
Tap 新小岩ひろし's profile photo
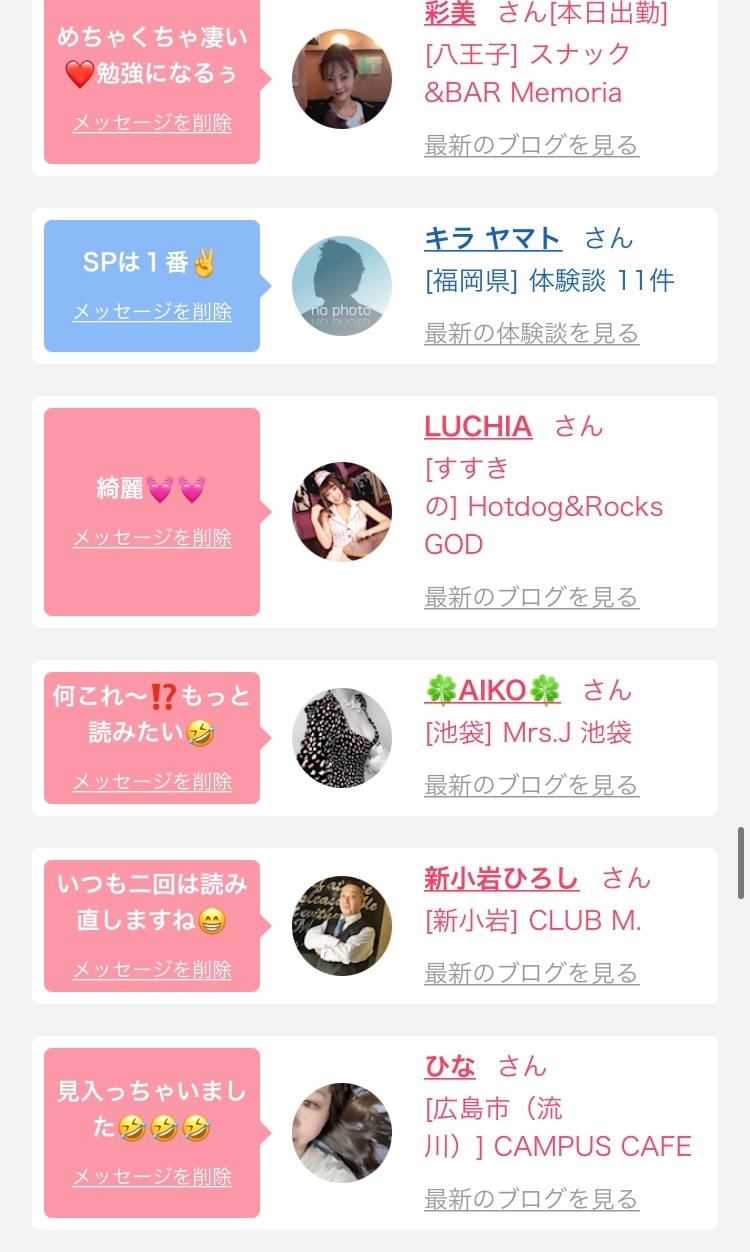tap(342, 926)
